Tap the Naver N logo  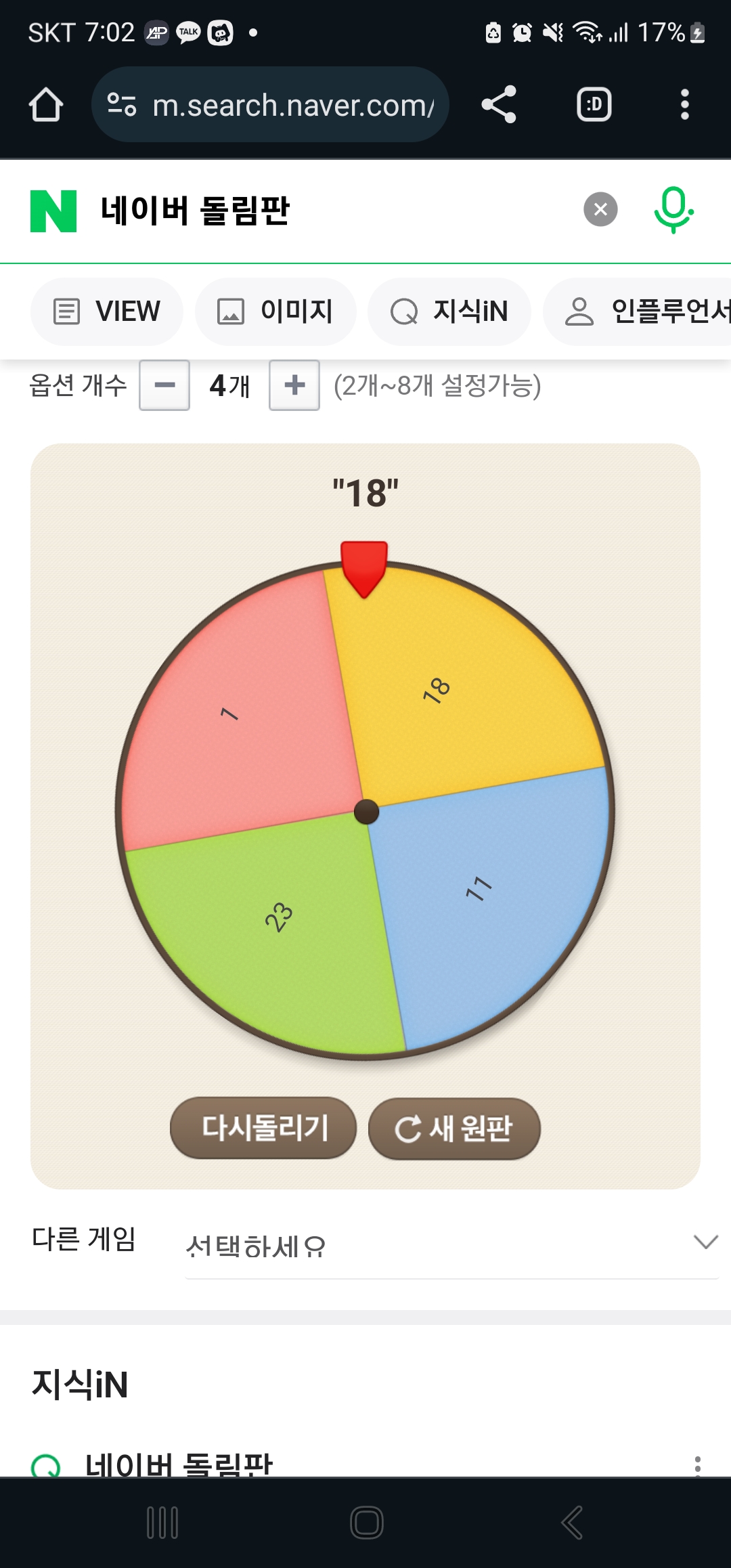pyautogui.click(x=53, y=211)
